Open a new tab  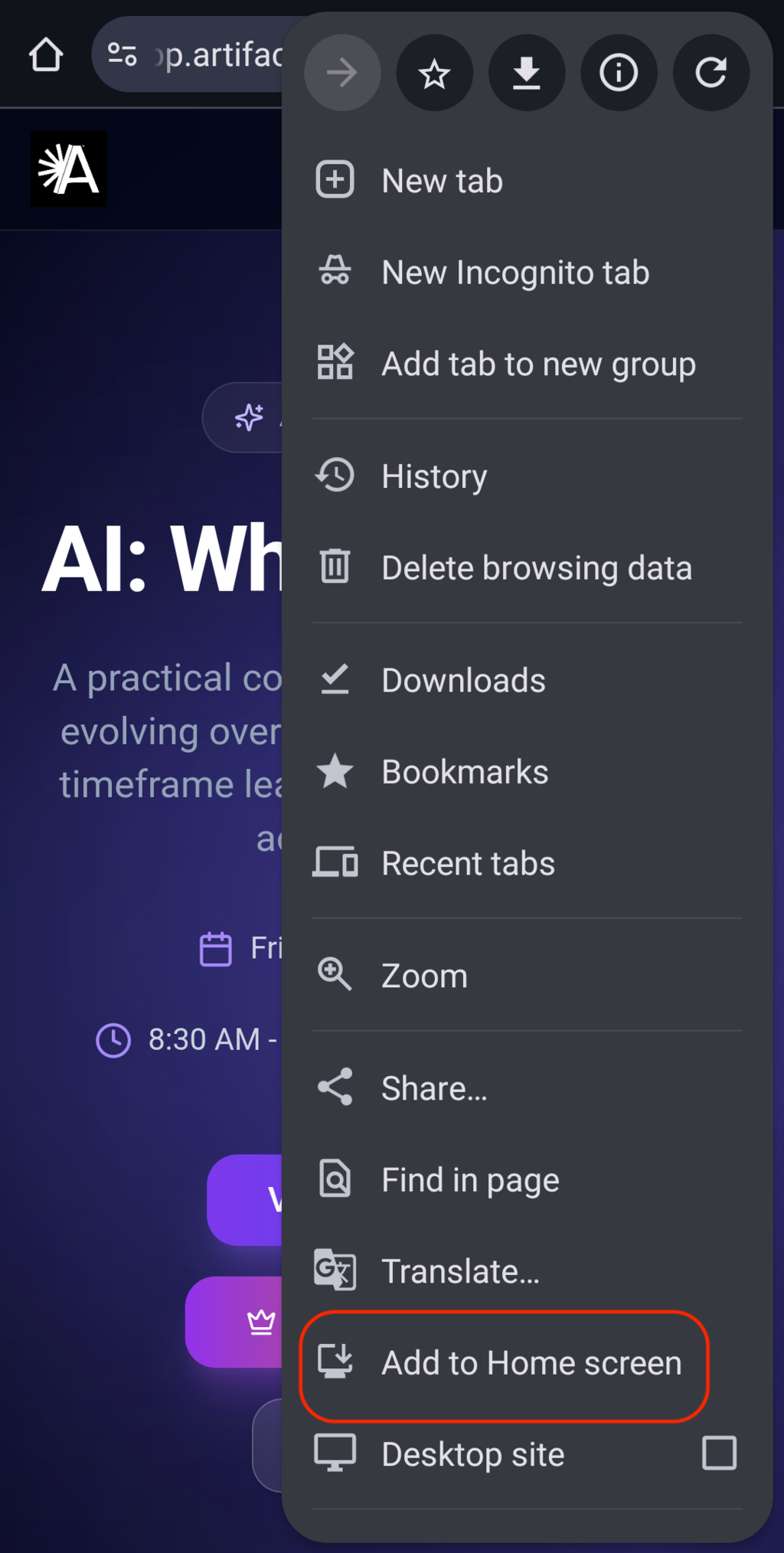(442, 181)
